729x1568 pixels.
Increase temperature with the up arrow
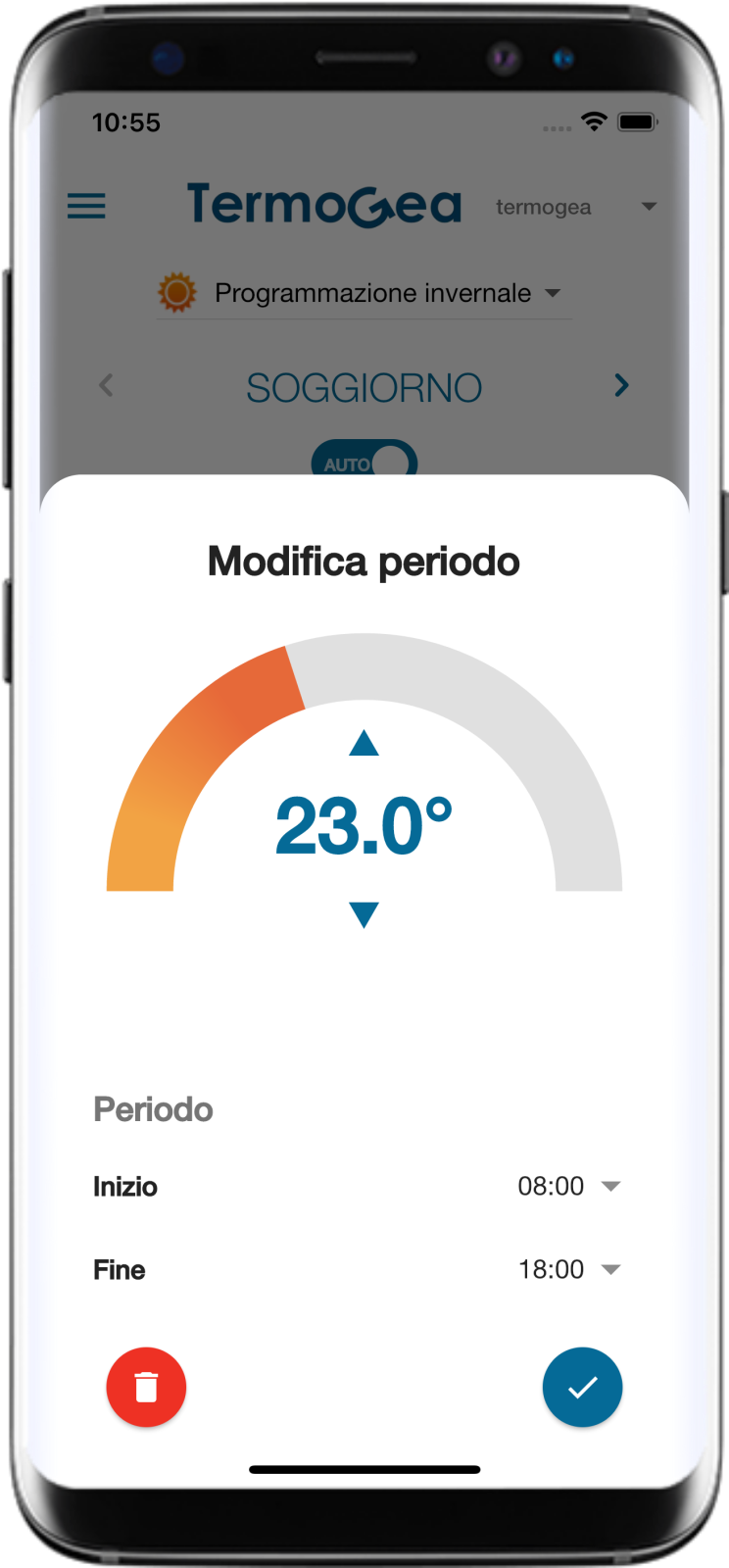point(364,743)
